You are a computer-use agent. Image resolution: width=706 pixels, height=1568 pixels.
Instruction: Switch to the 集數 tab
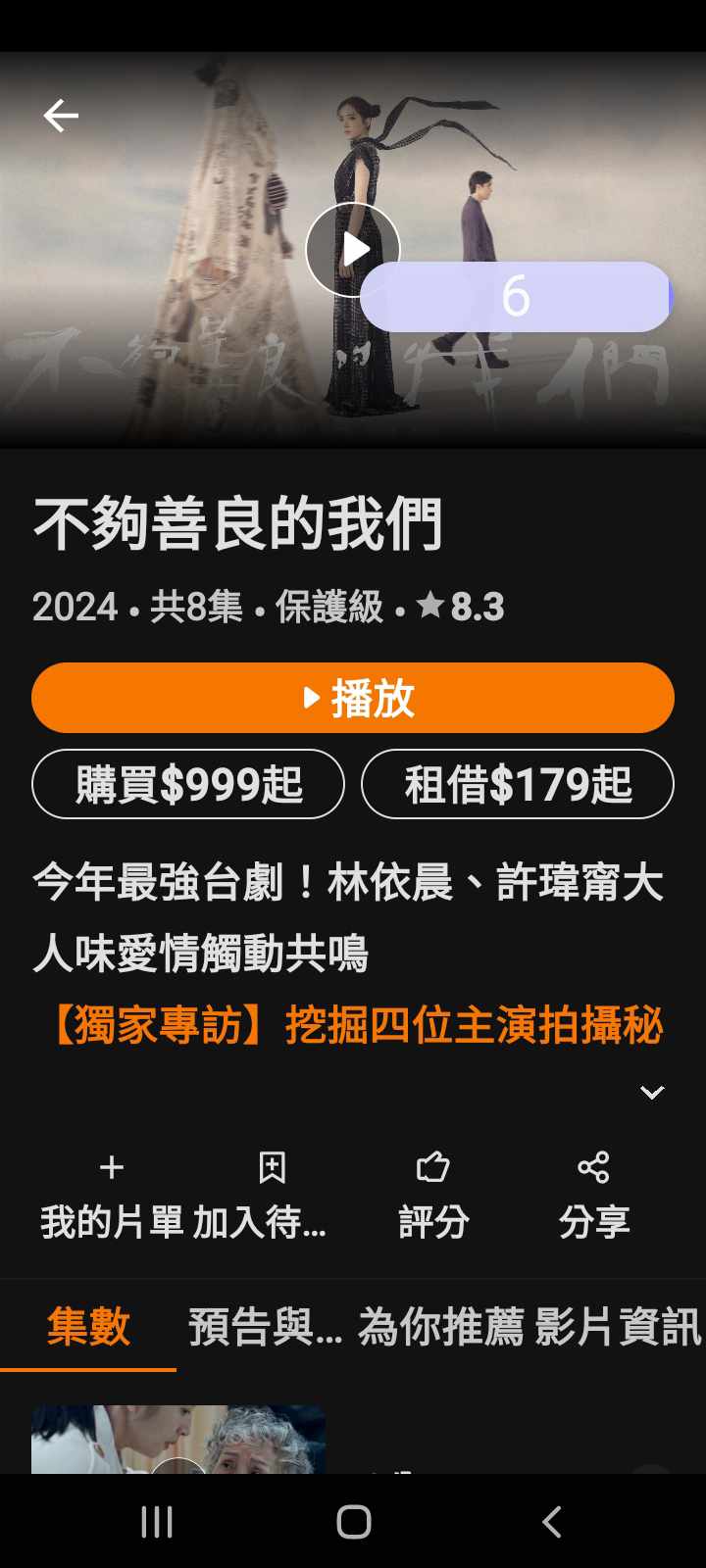point(88,1327)
